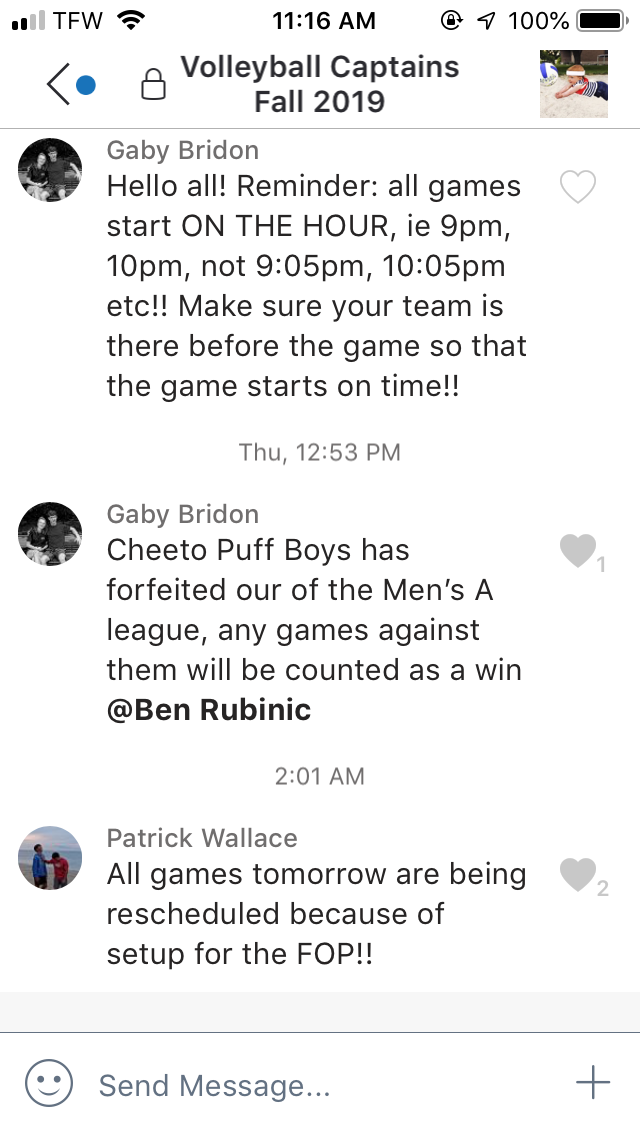The width and height of the screenshot is (640, 1136).
Task: Open Gaby Bridon's avatar on the reminder message
Action: point(50,169)
